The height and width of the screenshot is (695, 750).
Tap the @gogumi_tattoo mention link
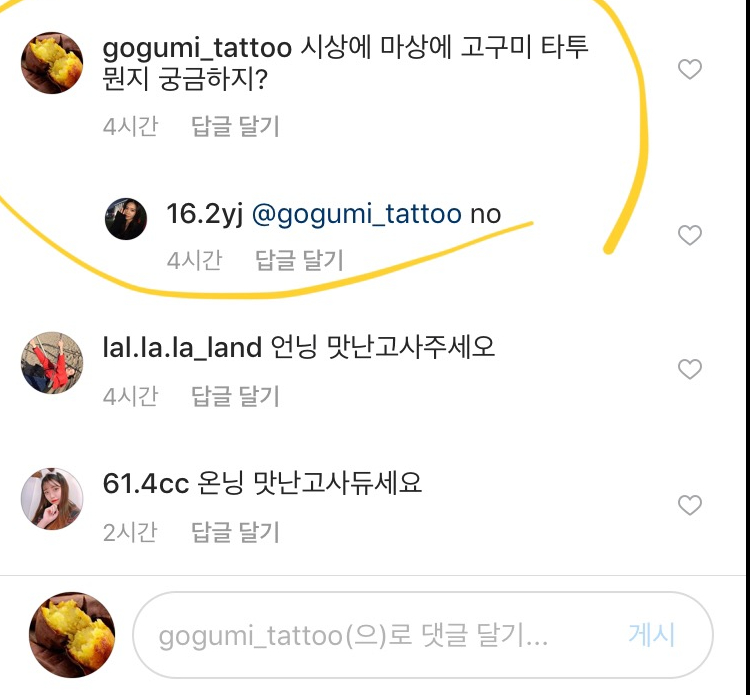[x=357, y=214]
